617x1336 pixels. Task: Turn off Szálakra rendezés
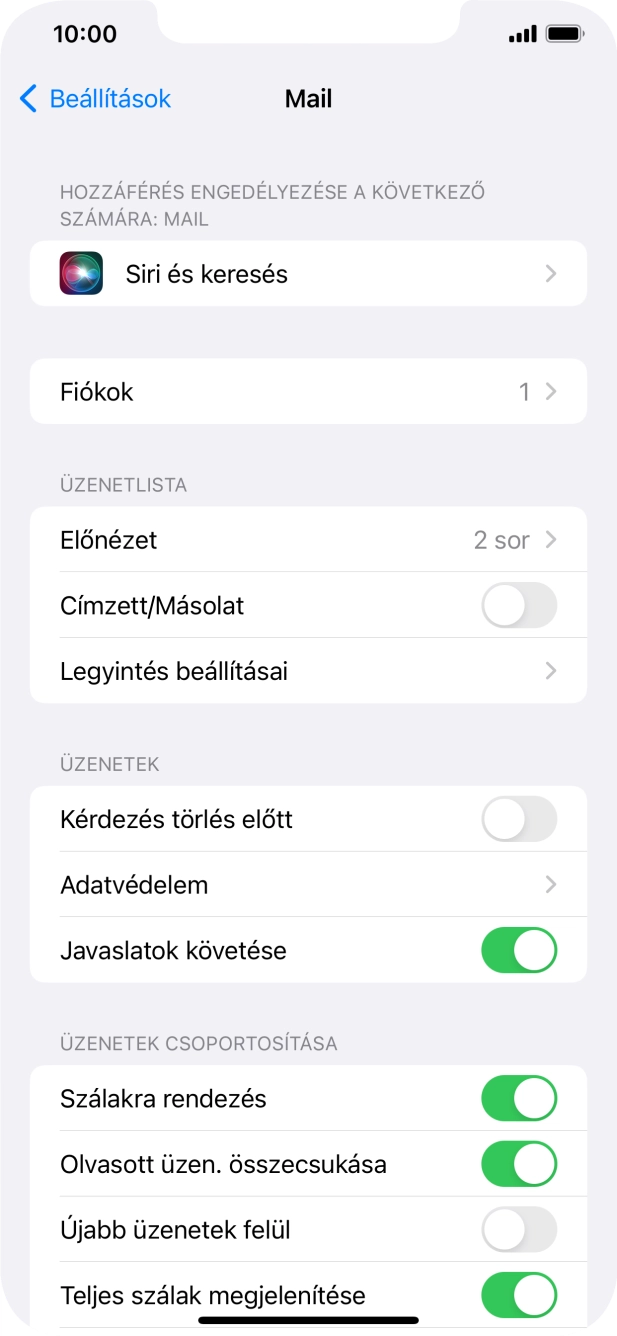[x=518, y=1099]
